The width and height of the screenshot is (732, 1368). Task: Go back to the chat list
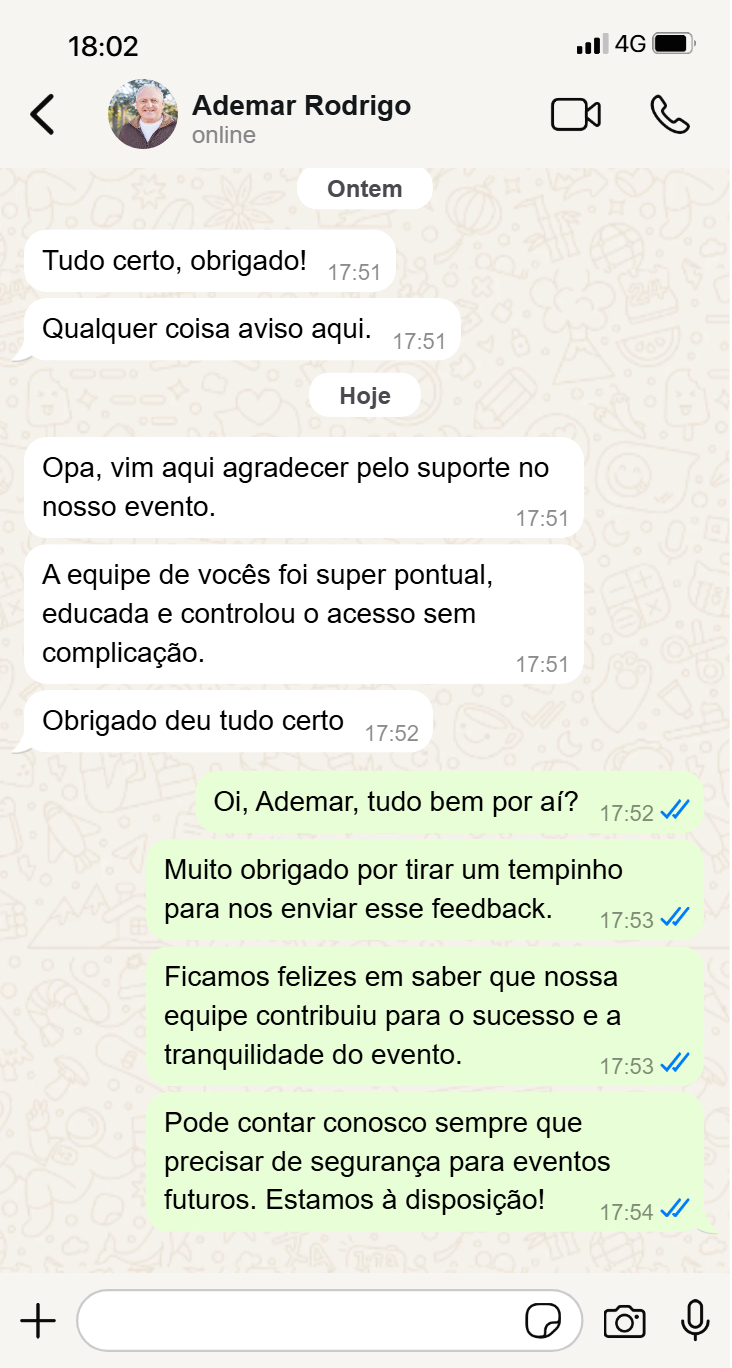tap(42, 115)
